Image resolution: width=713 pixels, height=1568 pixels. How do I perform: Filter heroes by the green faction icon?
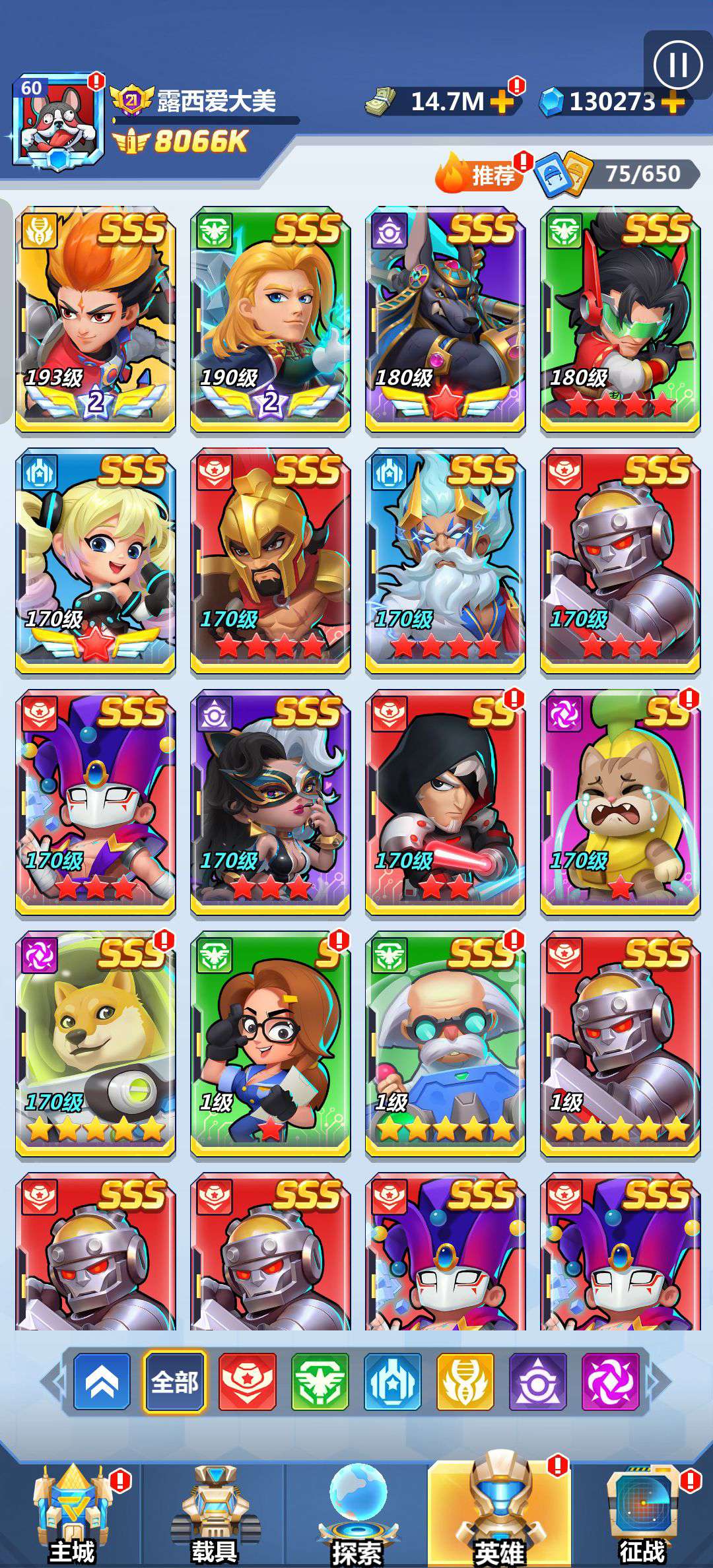[320, 1382]
